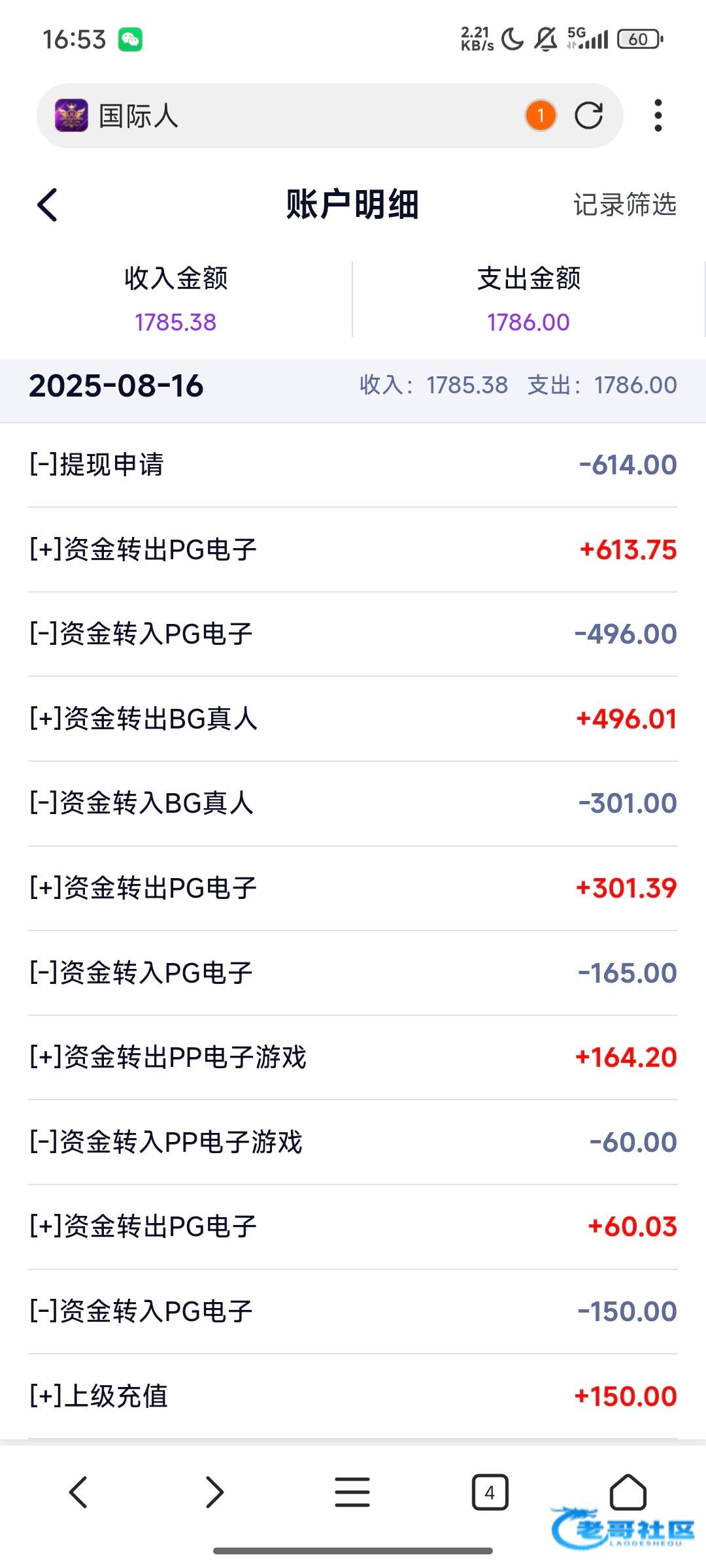
Task: Open the orange notification badge in address bar
Action: click(x=540, y=116)
